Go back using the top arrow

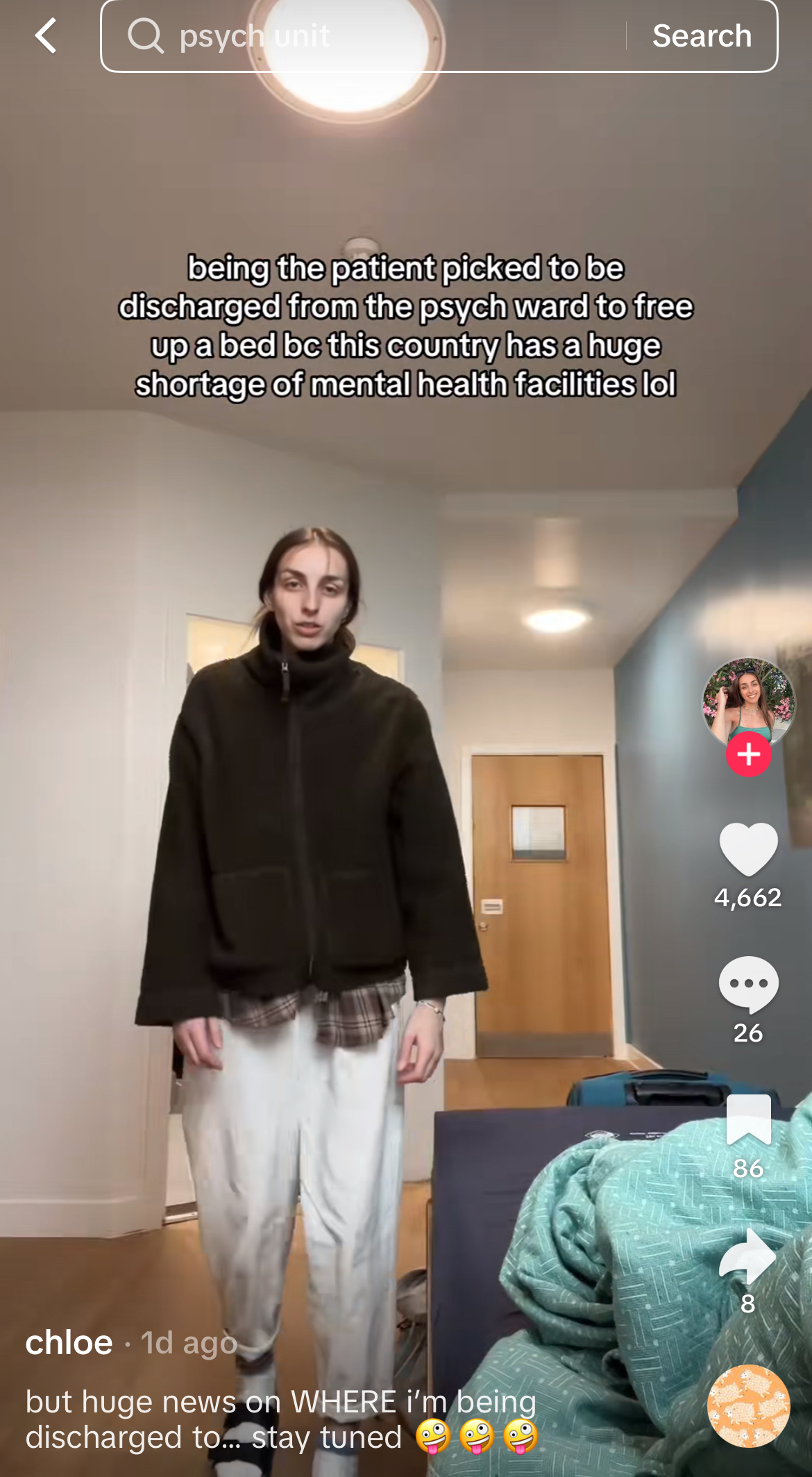pos(46,36)
